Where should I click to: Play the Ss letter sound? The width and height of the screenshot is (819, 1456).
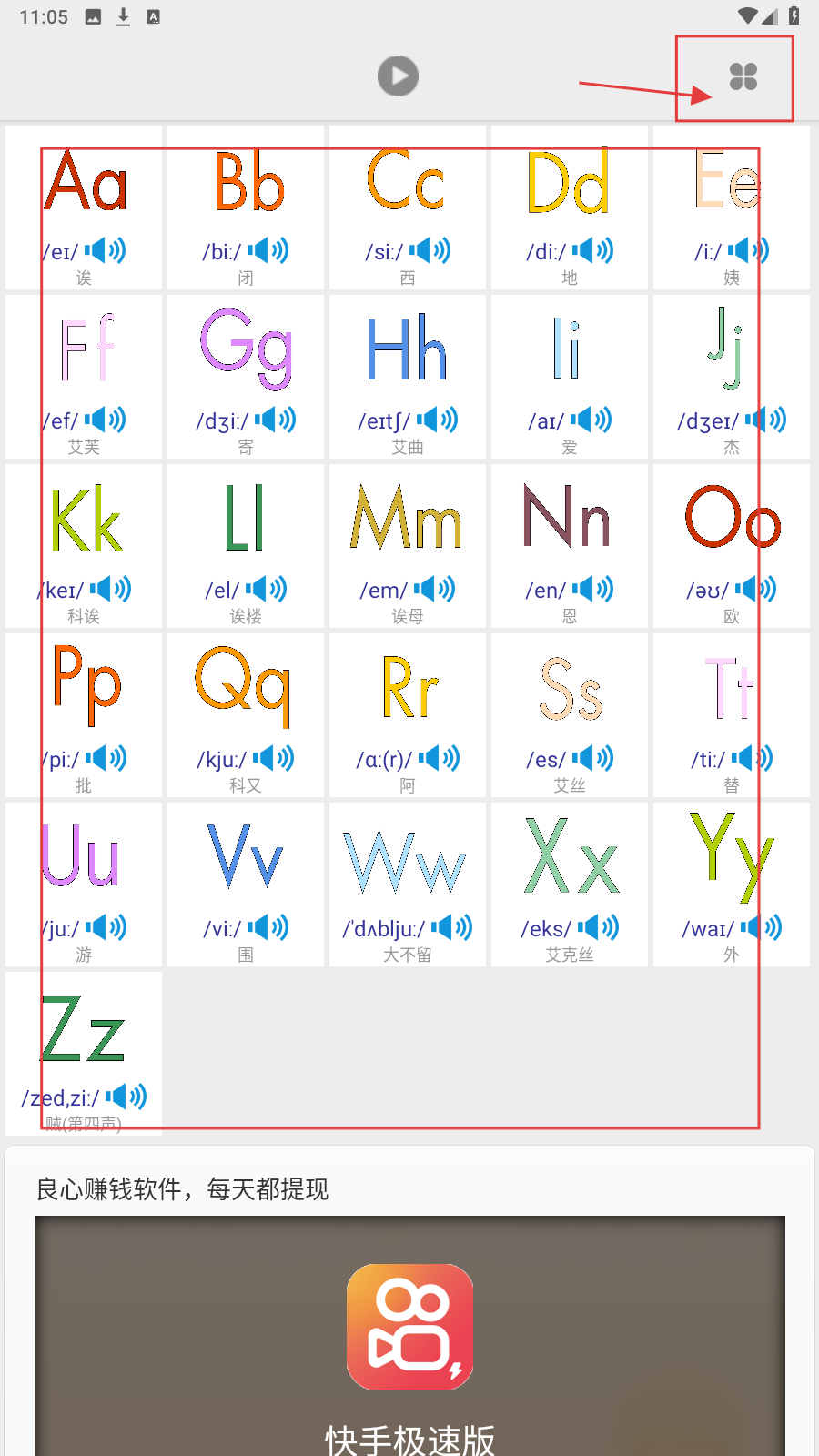593,758
